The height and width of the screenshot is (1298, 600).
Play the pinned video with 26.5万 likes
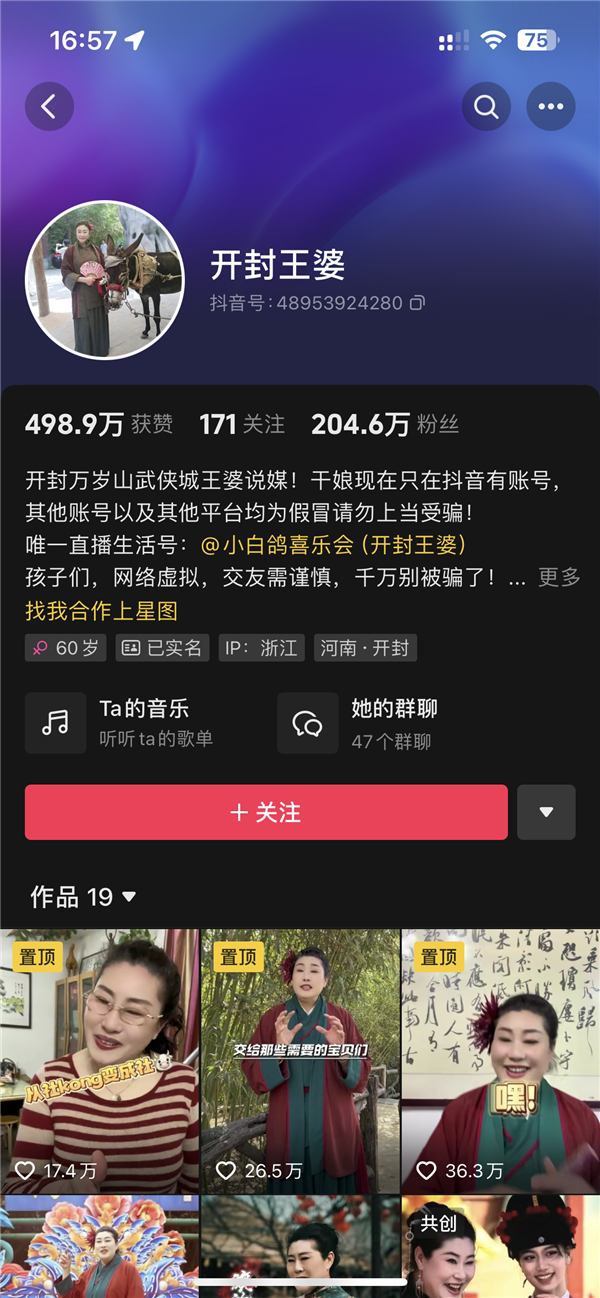click(x=300, y=1060)
